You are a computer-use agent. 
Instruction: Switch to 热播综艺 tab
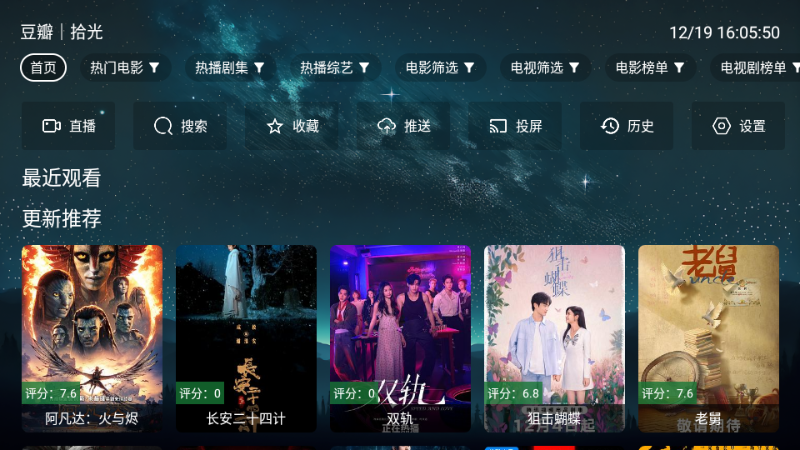coord(335,68)
